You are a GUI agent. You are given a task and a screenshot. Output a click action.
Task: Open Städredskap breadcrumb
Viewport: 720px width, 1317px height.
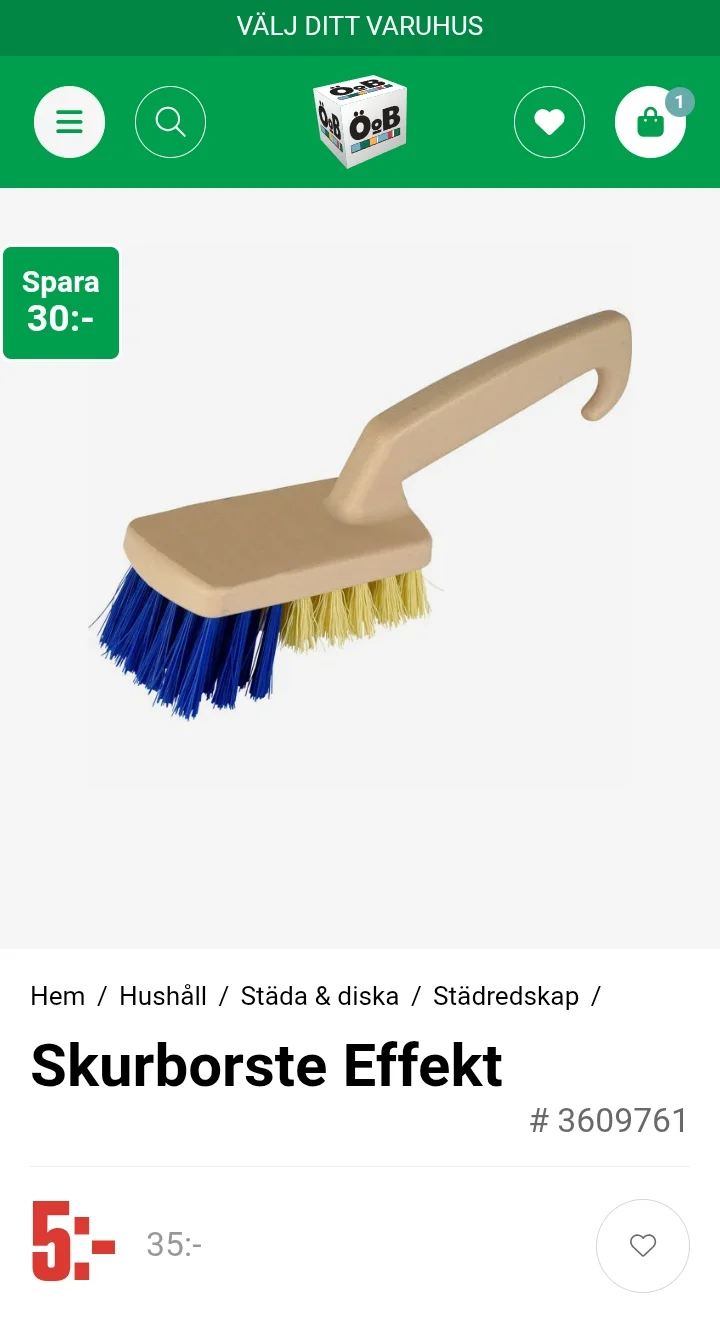[x=506, y=996]
